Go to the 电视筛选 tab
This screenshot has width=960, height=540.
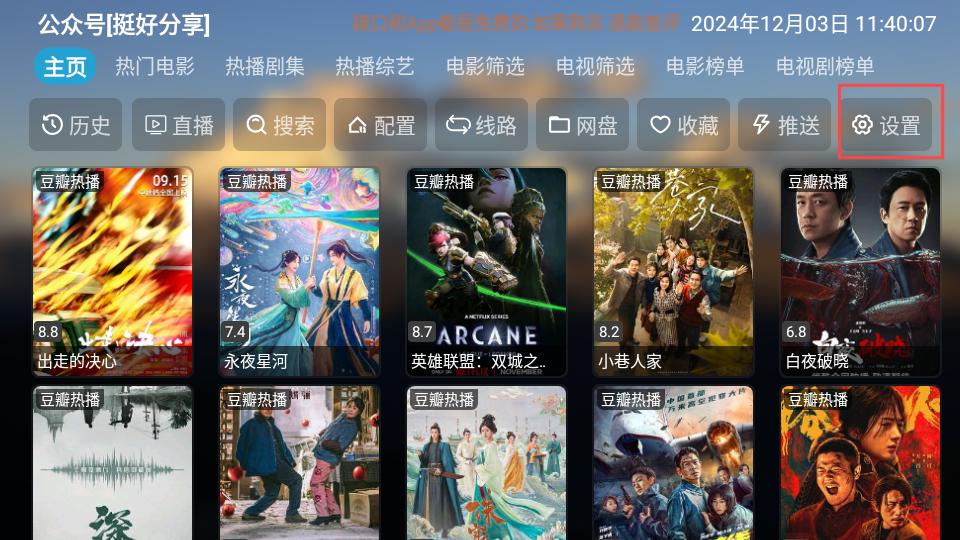coord(595,67)
